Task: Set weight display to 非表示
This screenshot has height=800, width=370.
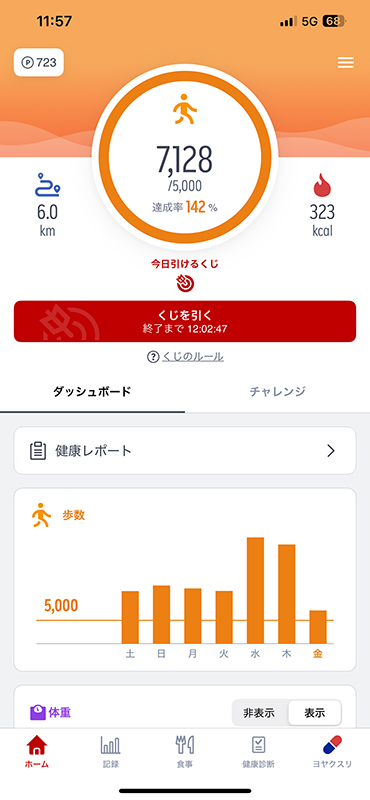Action: [260, 713]
